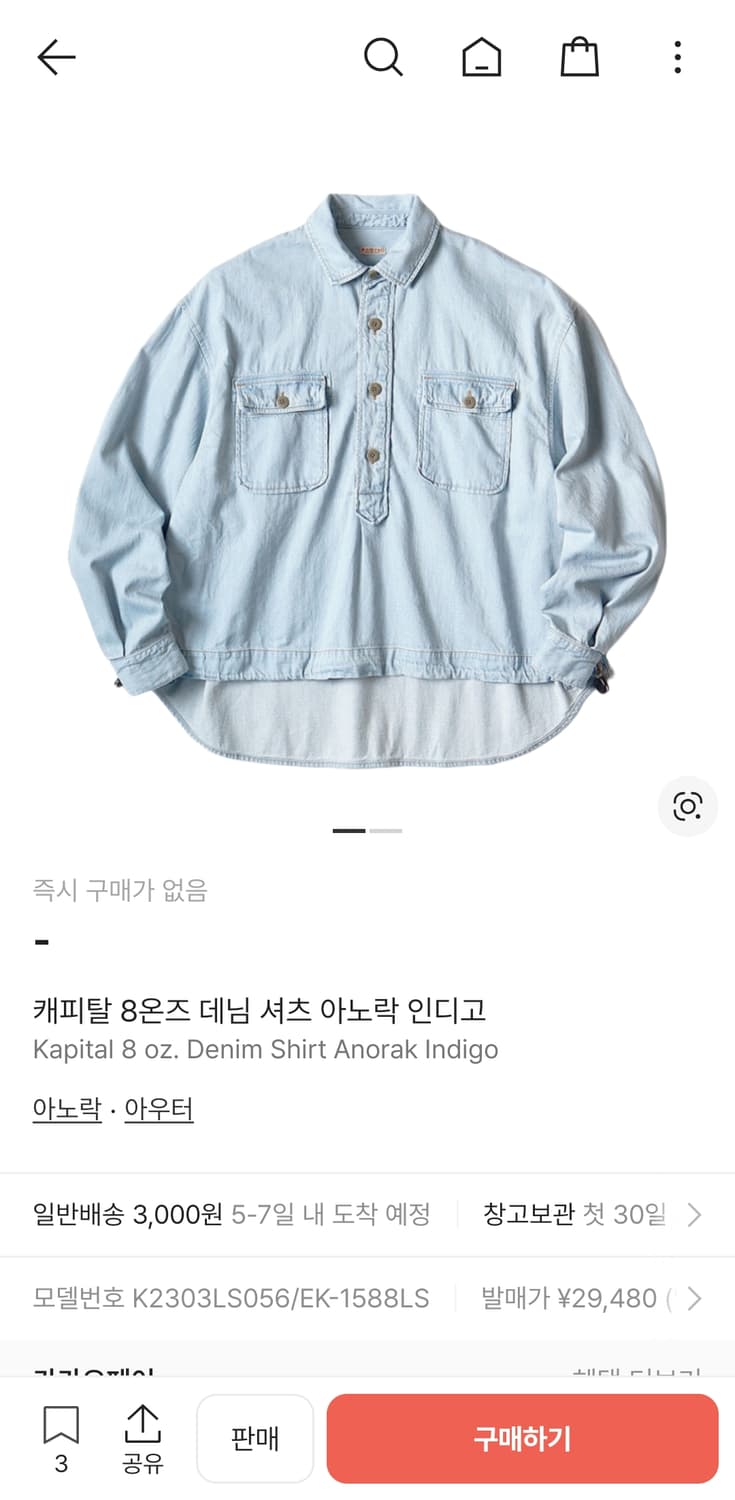The width and height of the screenshot is (735, 1500).
Task: Tap the red 구매하기 purchase button
Action: tap(524, 1438)
